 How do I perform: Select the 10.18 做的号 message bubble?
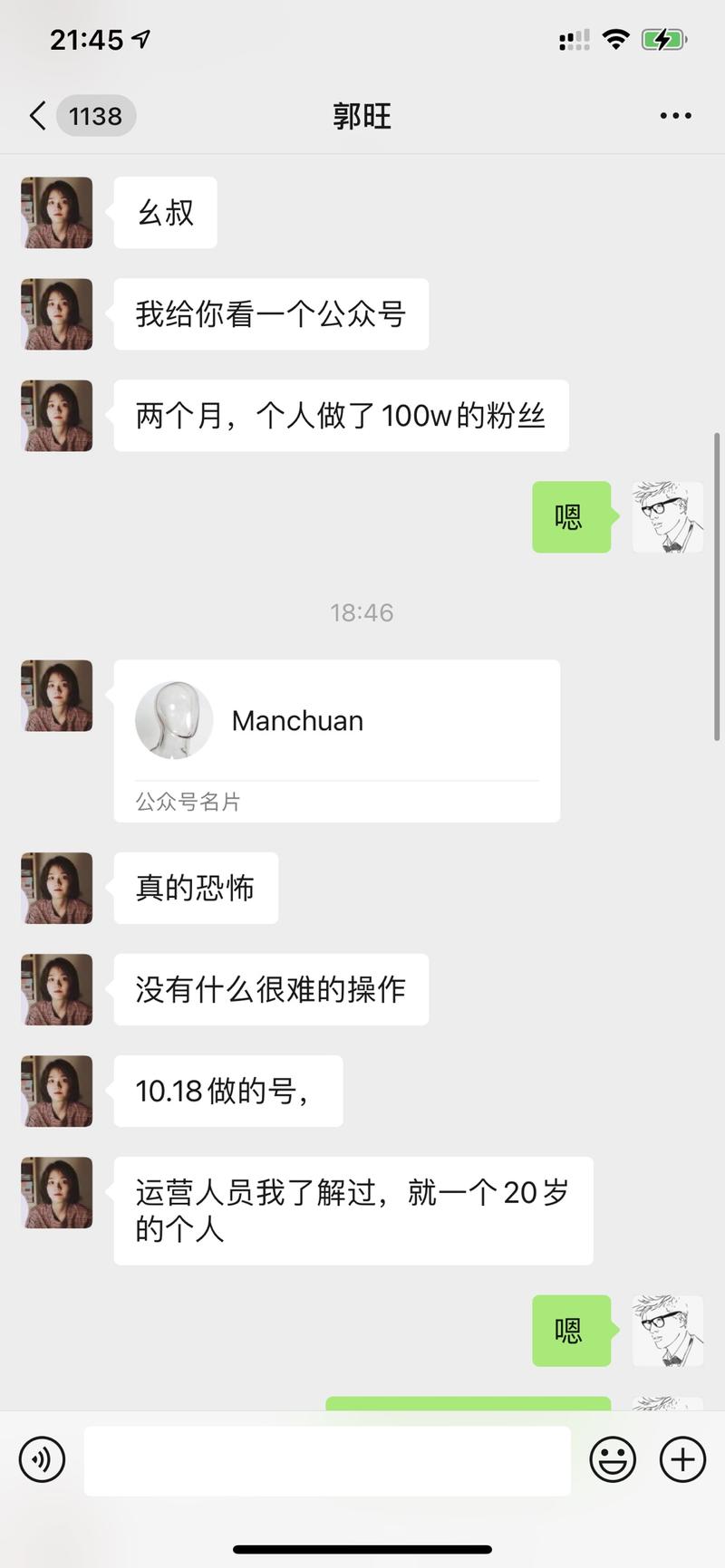[227, 1091]
